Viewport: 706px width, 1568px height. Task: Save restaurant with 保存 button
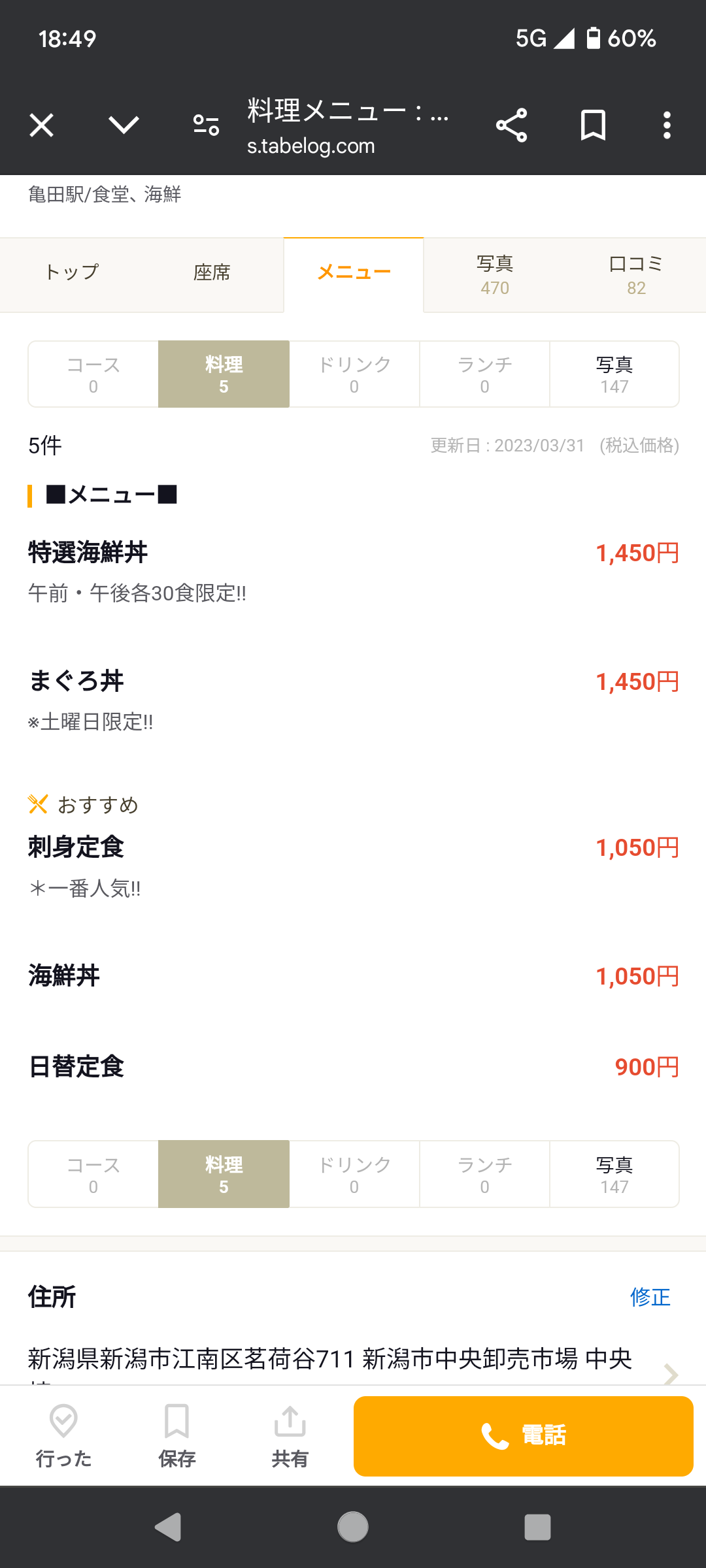(176, 1436)
